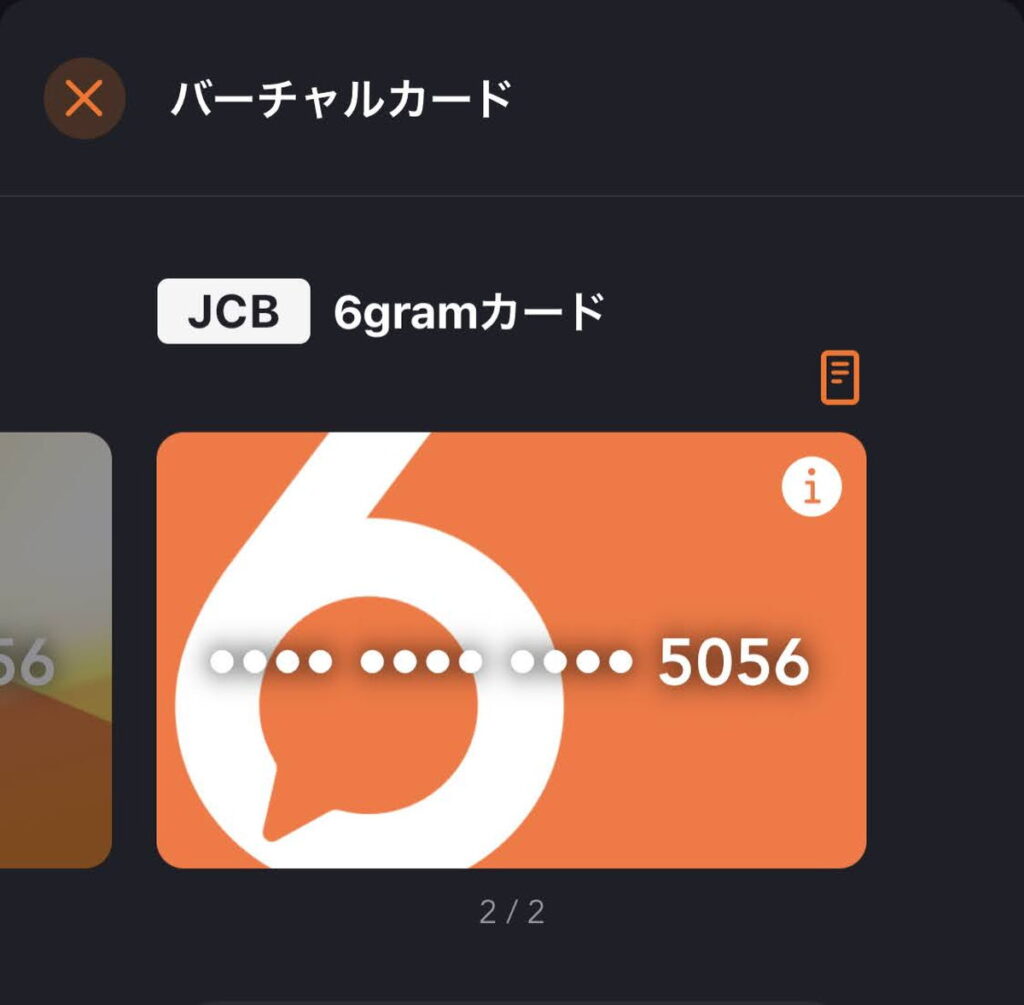Select the orange 6gram card ending 5056
The image size is (1024, 1005).
point(510,650)
